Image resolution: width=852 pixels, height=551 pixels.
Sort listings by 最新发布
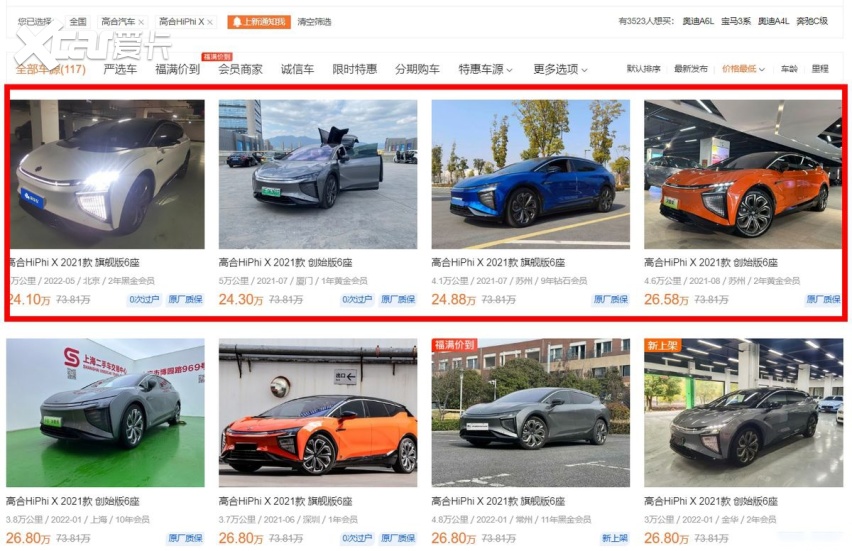[x=690, y=69]
